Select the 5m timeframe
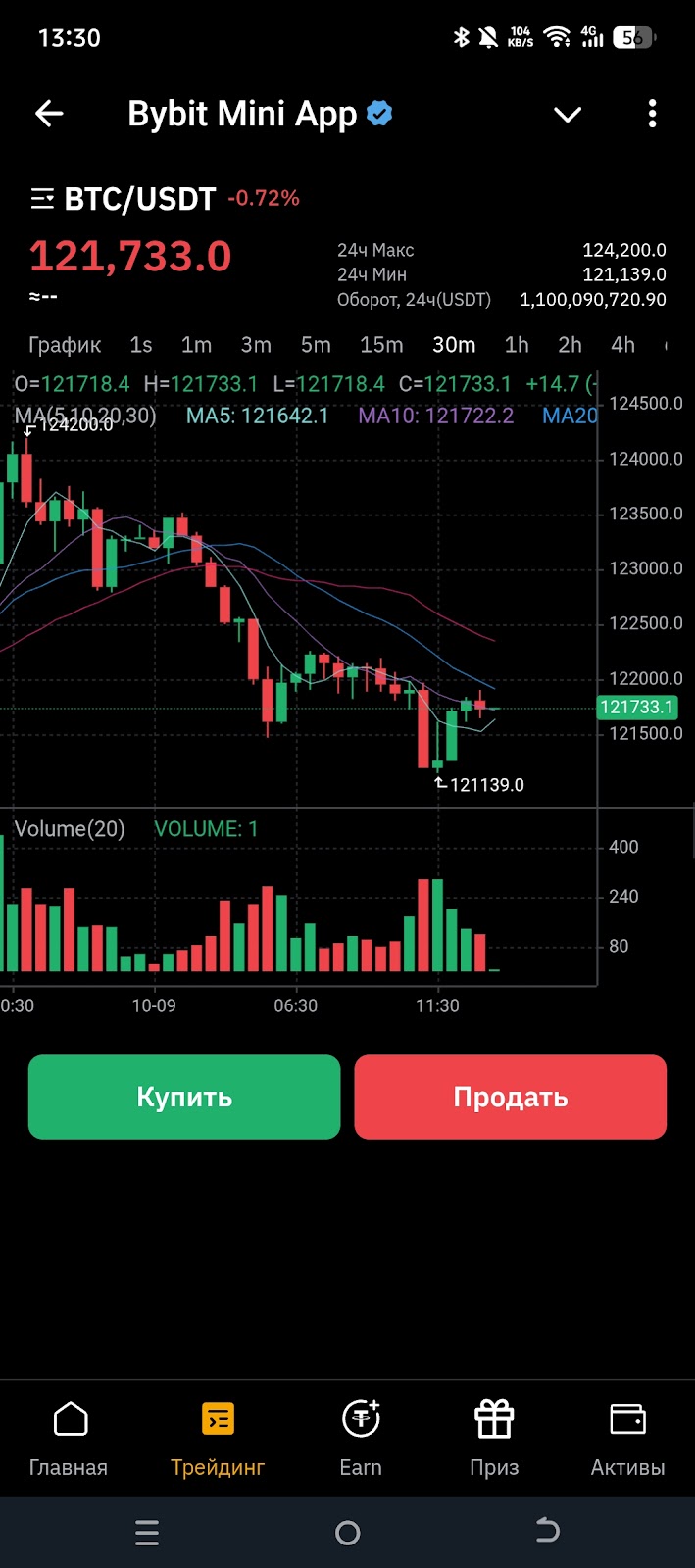 pyautogui.click(x=316, y=345)
